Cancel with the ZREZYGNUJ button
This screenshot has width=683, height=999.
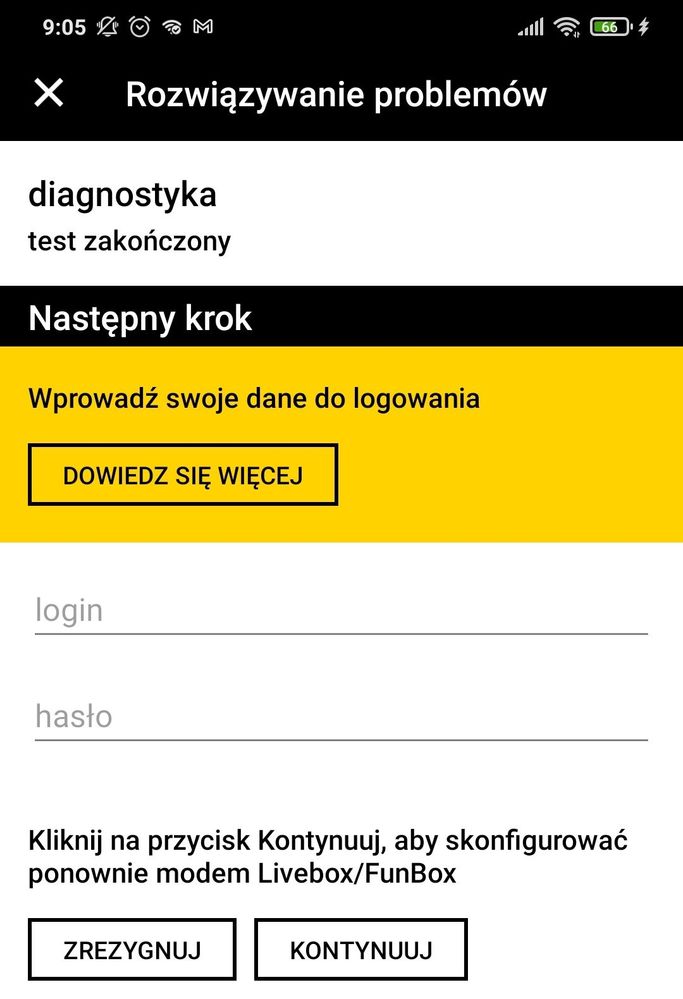pos(132,950)
